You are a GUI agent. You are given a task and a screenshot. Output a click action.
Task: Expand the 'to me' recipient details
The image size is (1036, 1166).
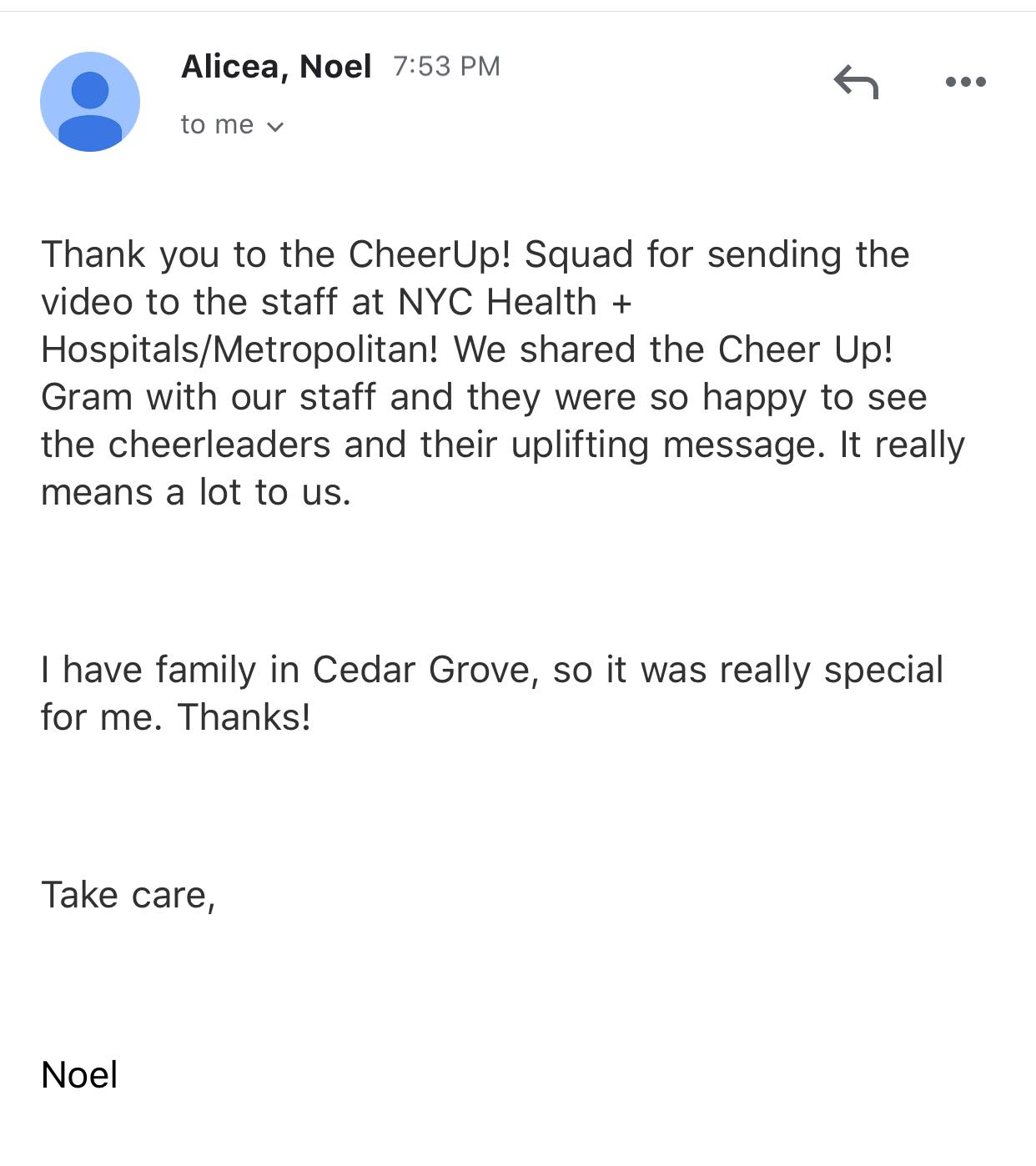pyautogui.click(x=233, y=125)
